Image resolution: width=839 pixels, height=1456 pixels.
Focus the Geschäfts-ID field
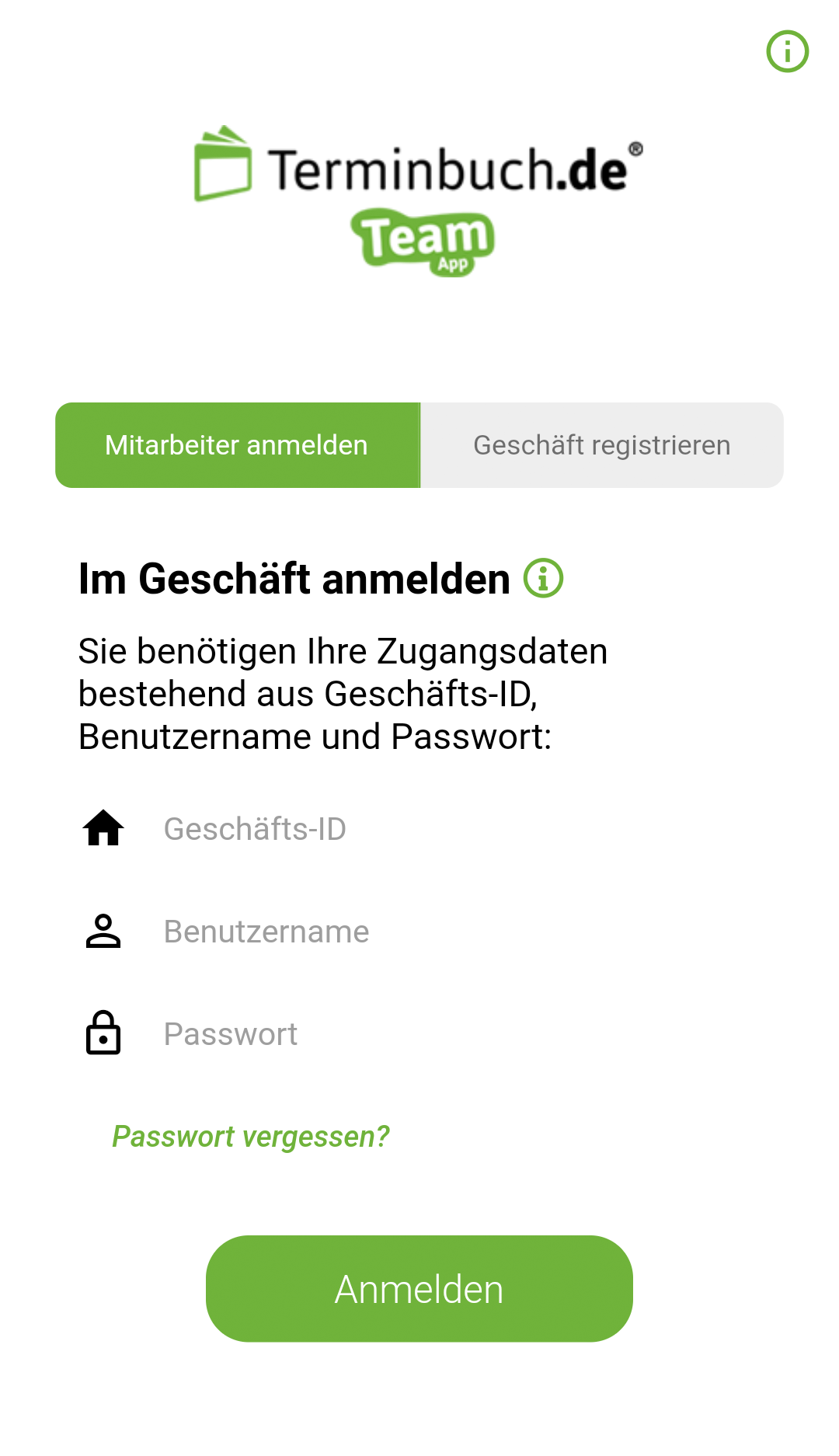[451, 829]
